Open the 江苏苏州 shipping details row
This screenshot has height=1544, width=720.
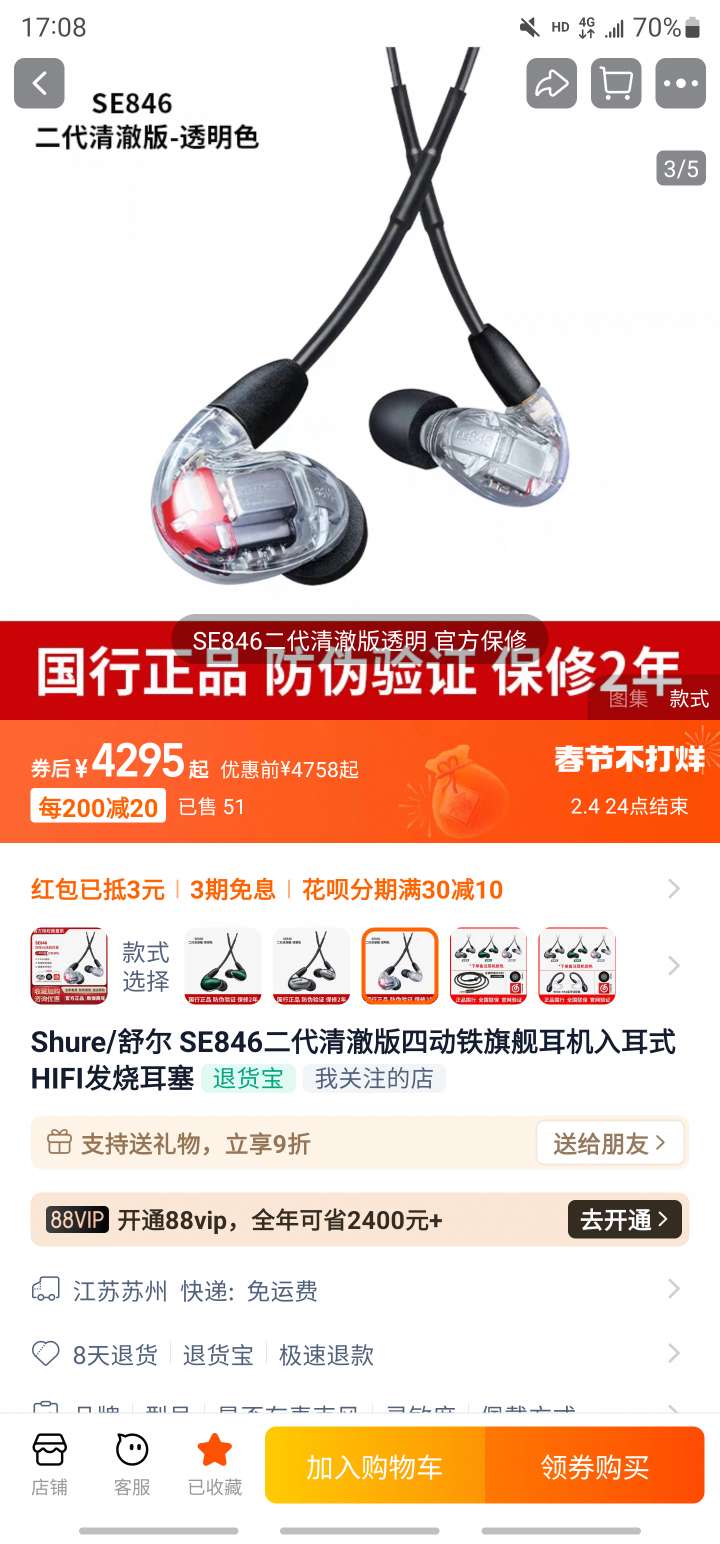360,1291
